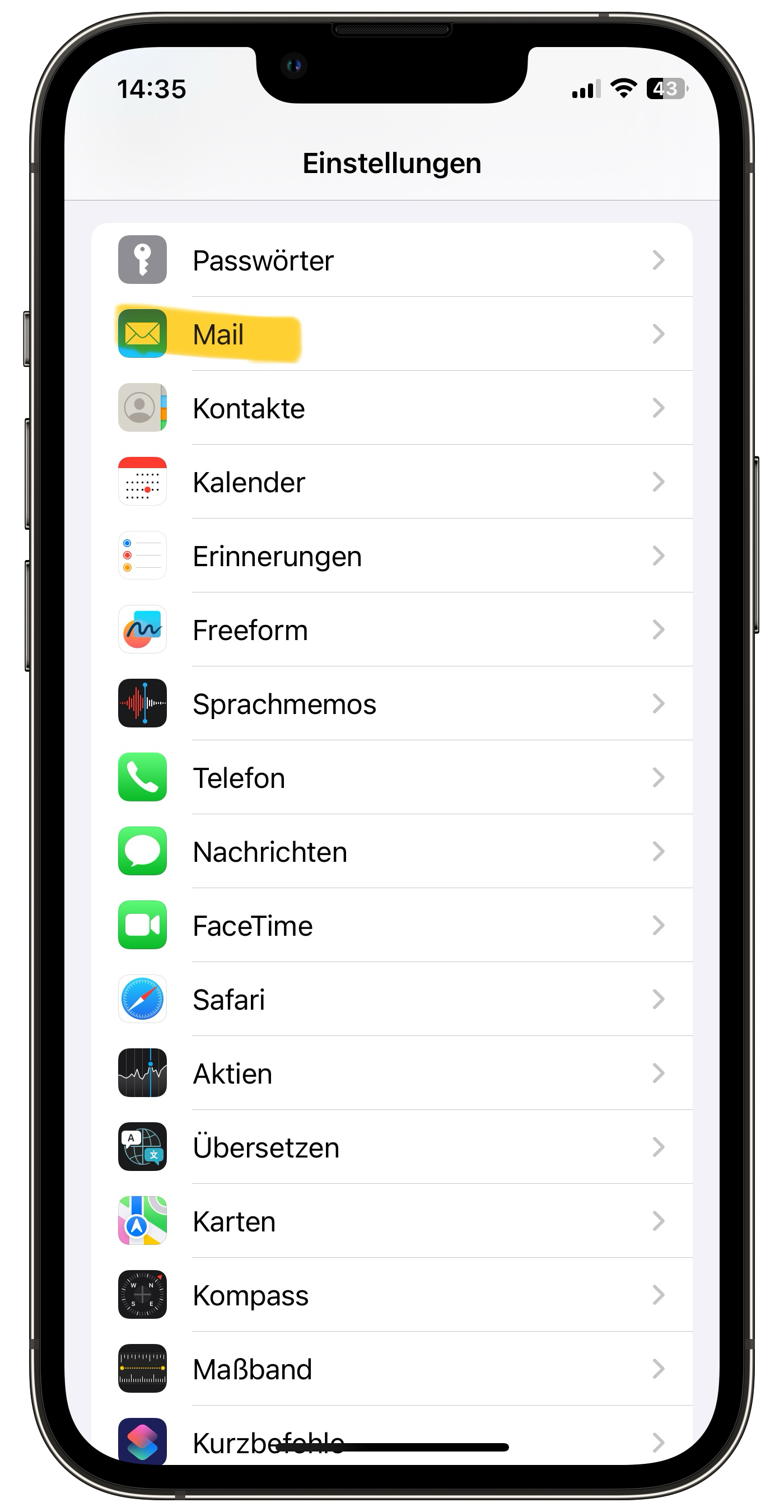
Task: Select the Karten row
Action: tap(391, 1221)
